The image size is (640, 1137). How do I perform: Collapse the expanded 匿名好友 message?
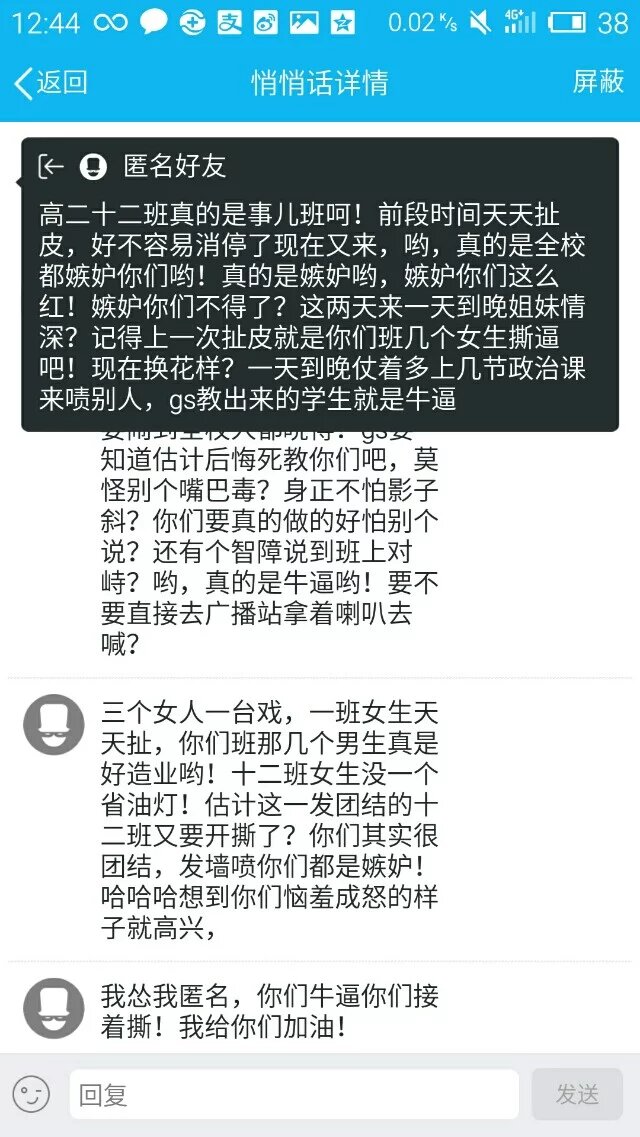[x=51, y=167]
